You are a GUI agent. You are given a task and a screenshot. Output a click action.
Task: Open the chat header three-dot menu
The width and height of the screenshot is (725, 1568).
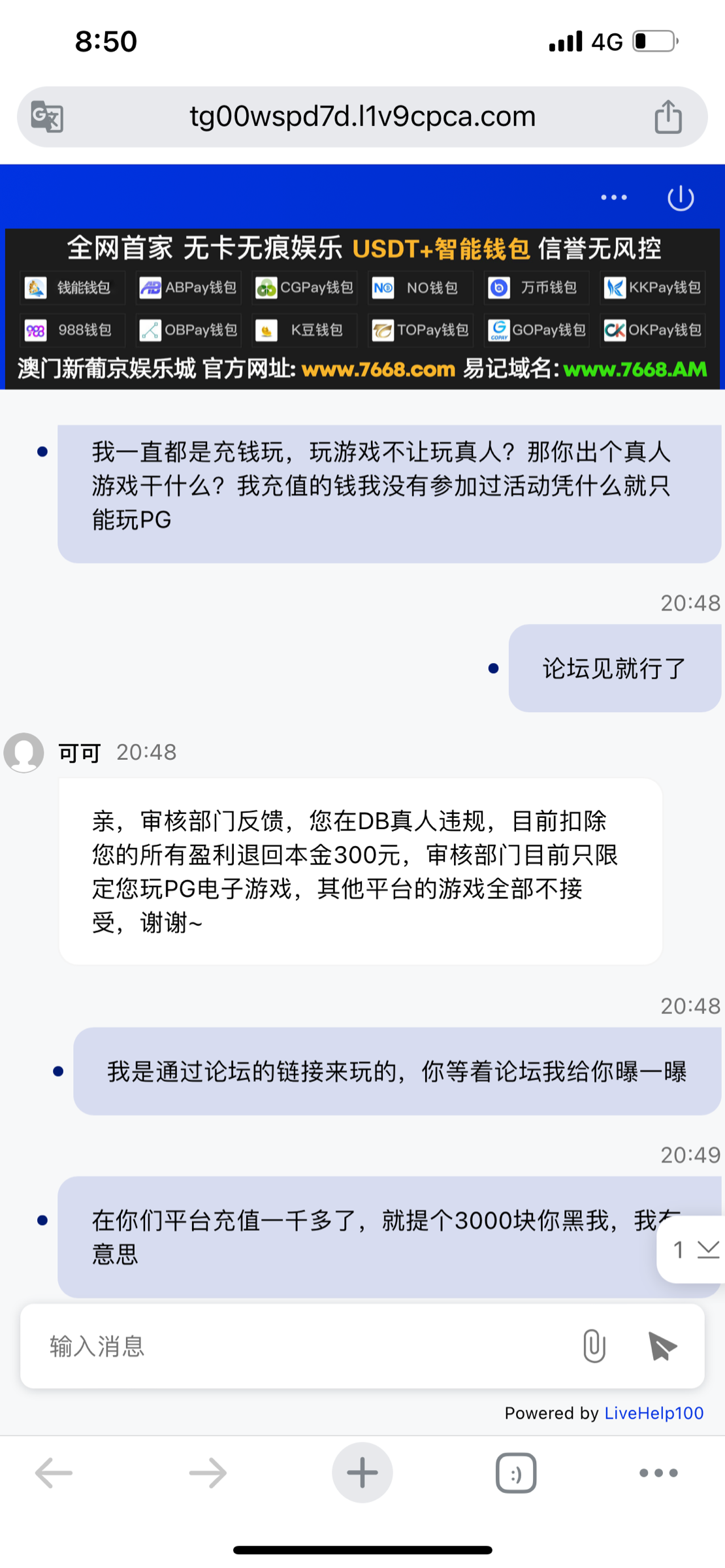(613, 197)
